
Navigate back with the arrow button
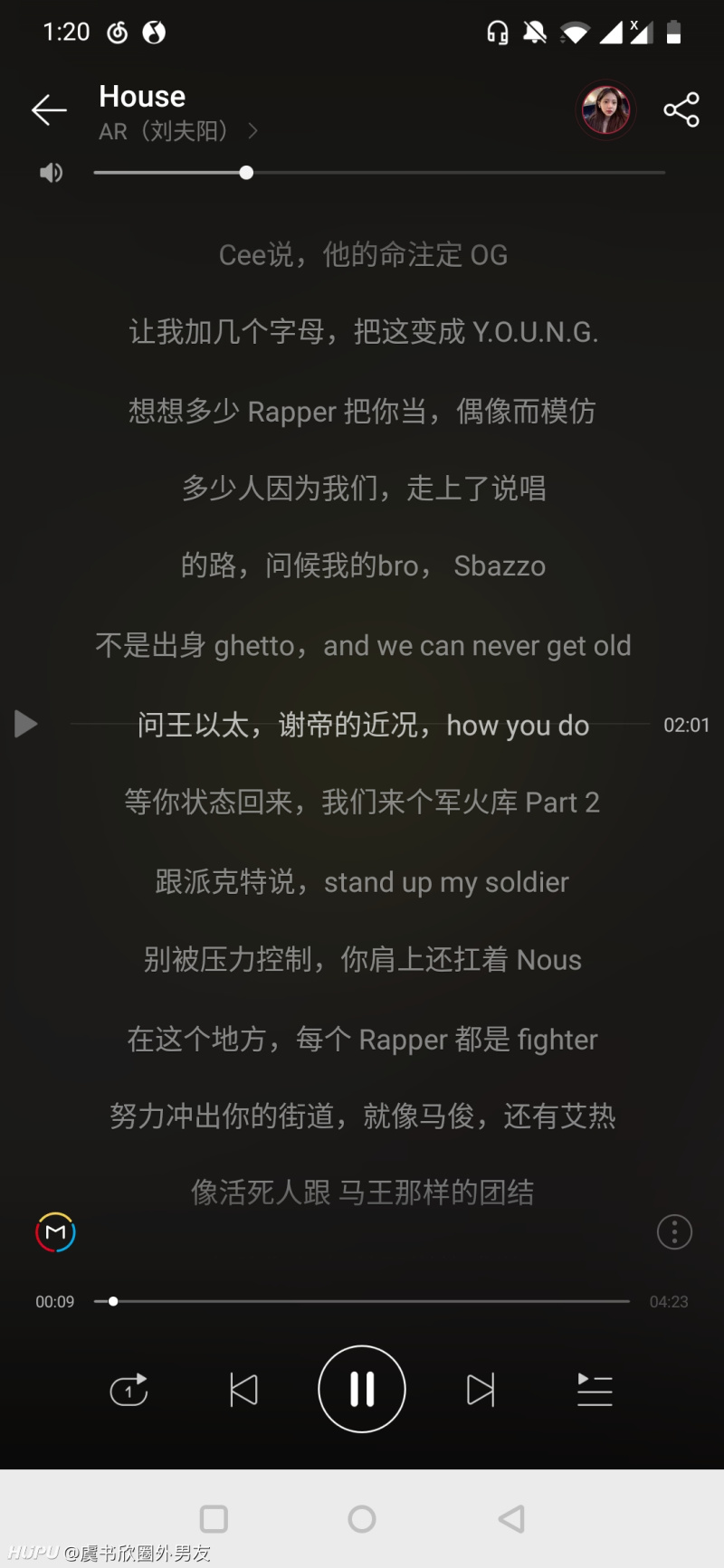pos(50,109)
